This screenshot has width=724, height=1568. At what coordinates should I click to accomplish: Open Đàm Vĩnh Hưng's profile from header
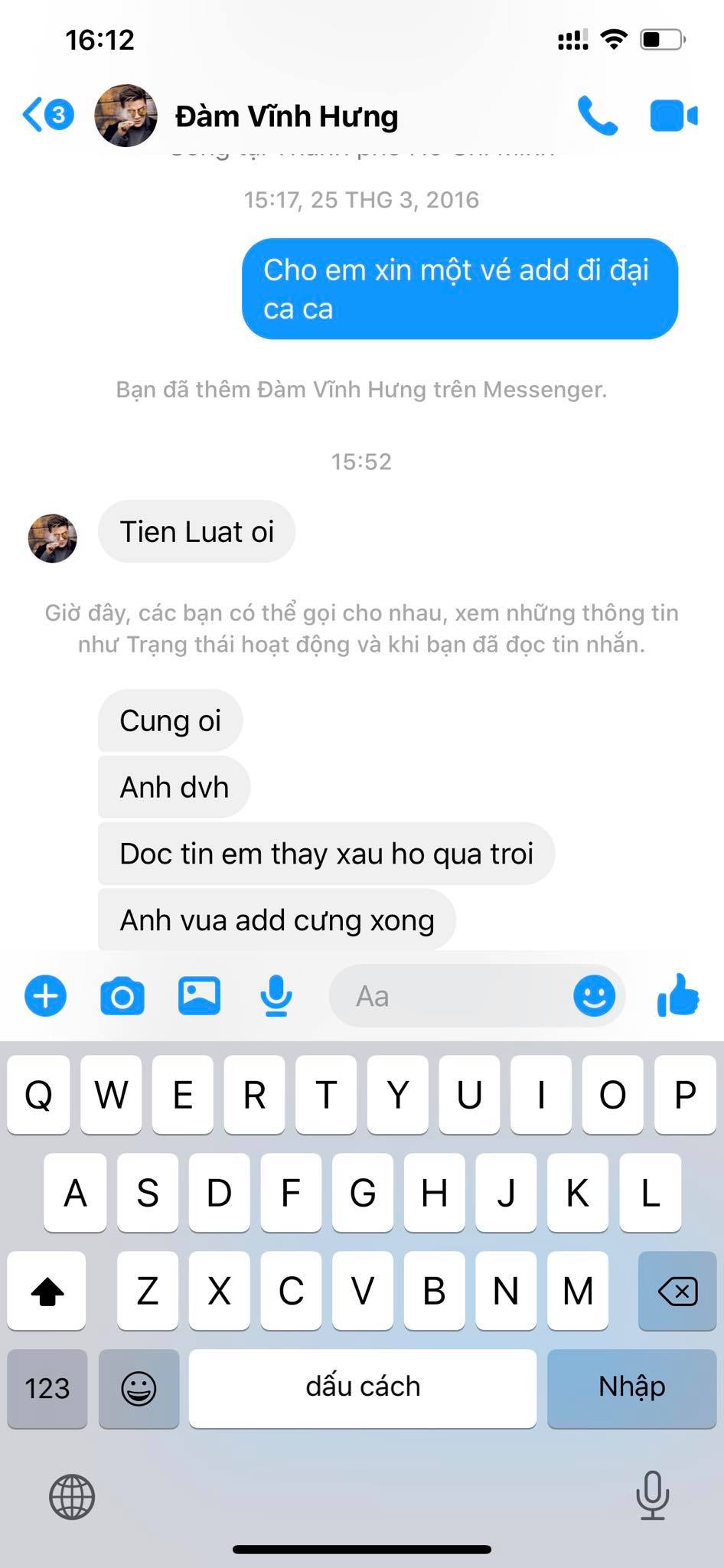coord(286,116)
